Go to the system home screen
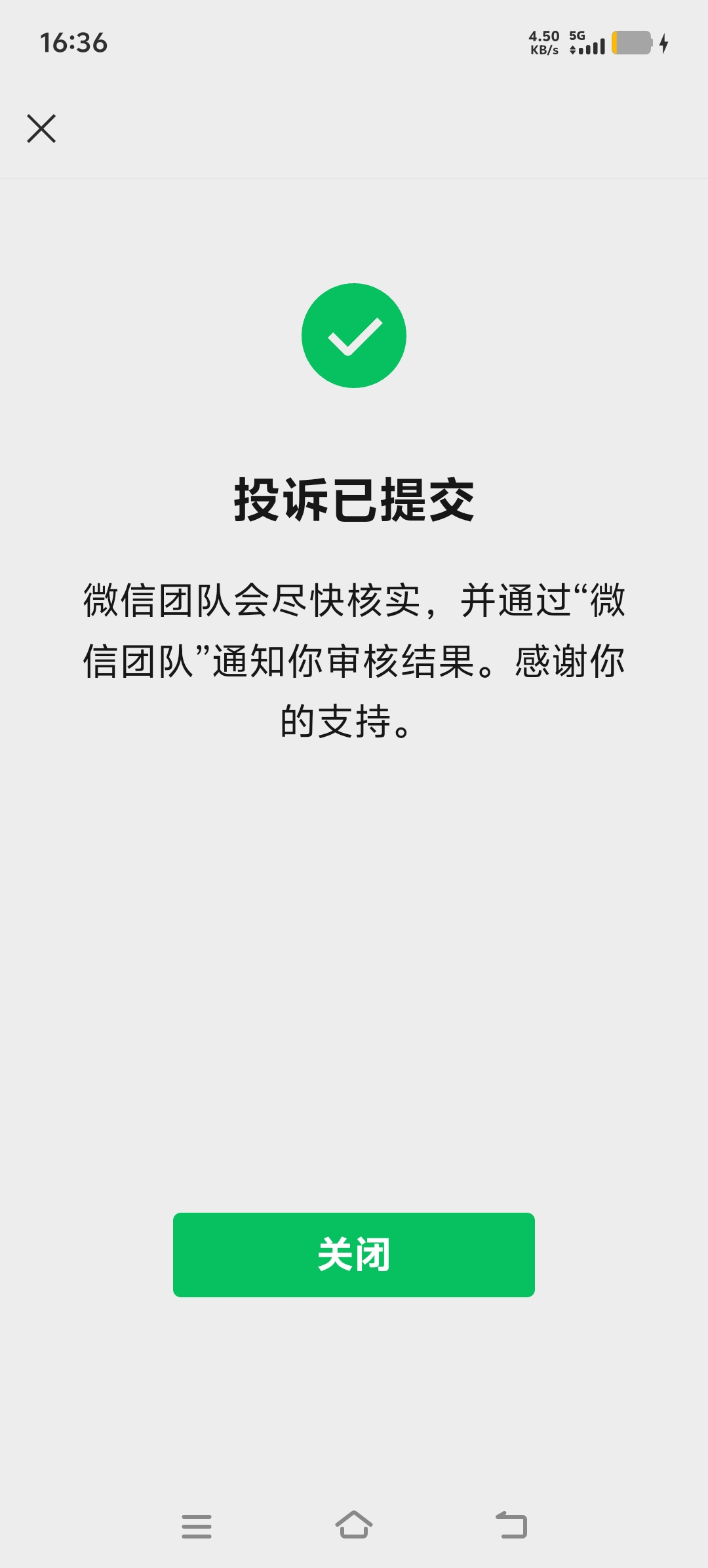 coord(354,1525)
